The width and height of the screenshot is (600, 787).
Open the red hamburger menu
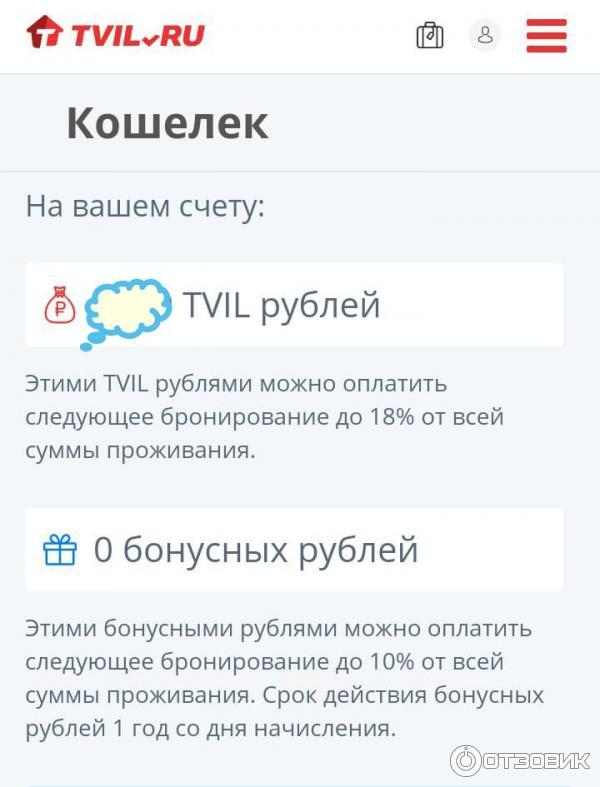(x=546, y=35)
